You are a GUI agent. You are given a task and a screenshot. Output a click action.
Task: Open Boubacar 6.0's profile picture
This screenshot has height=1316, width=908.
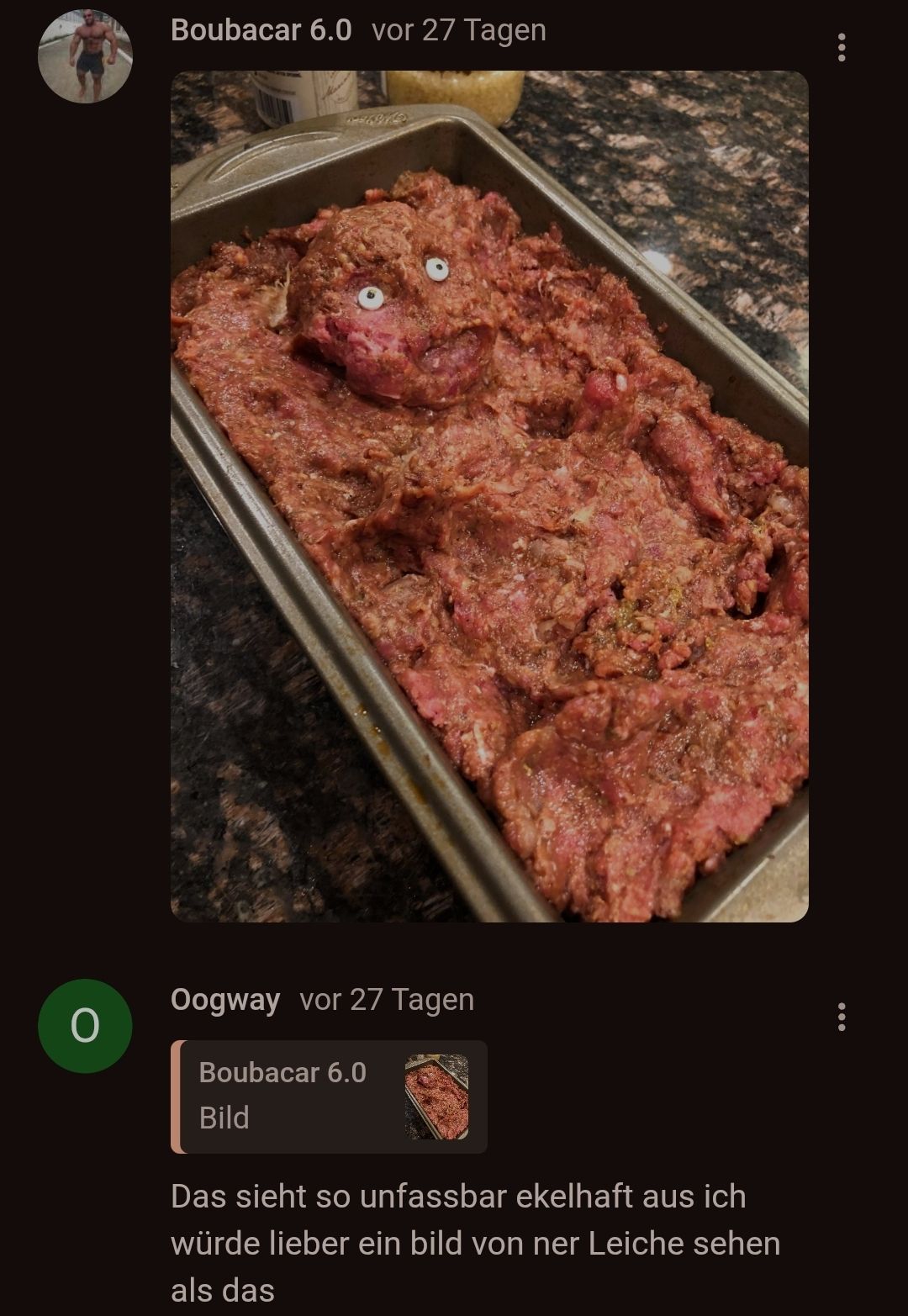pyautogui.click(x=85, y=56)
